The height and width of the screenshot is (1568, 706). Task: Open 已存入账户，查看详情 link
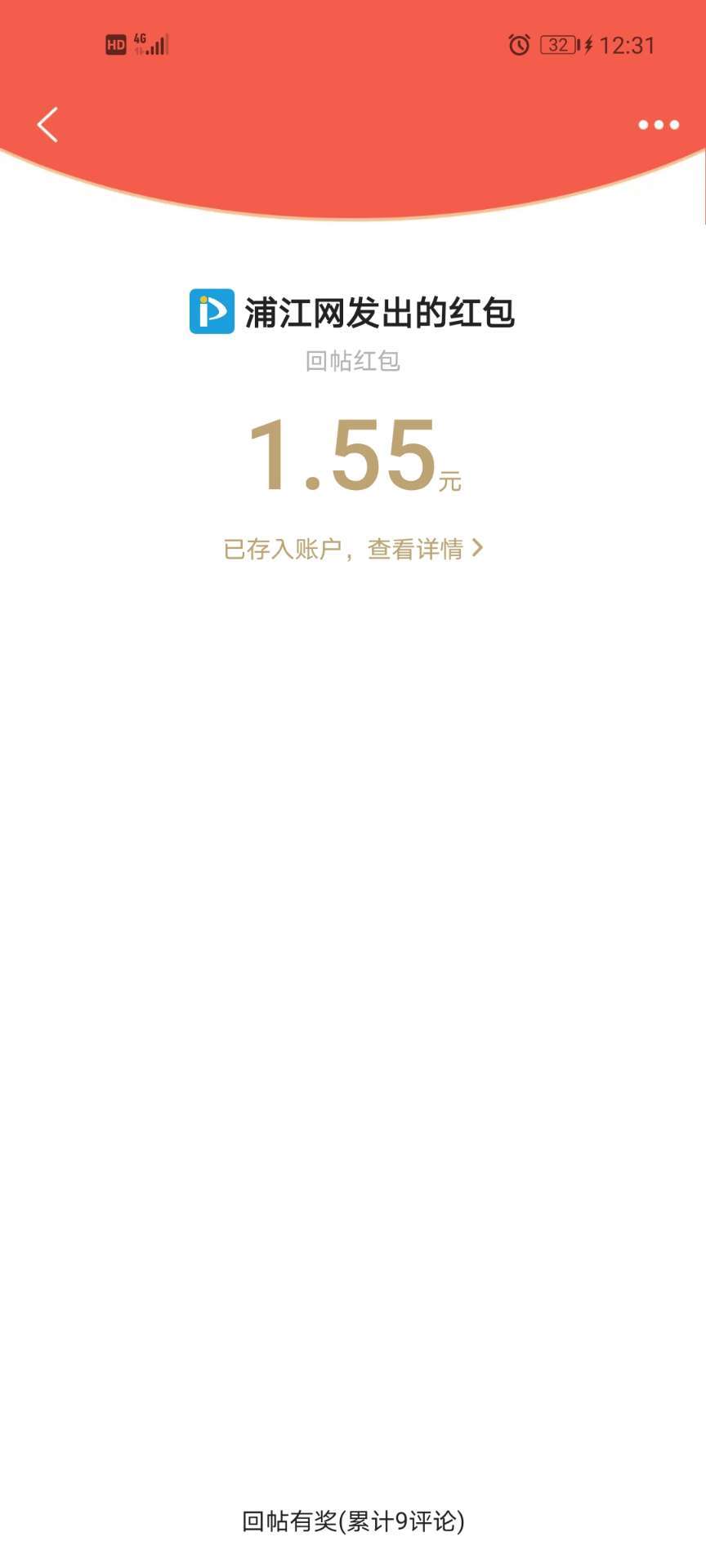[x=353, y=549]
